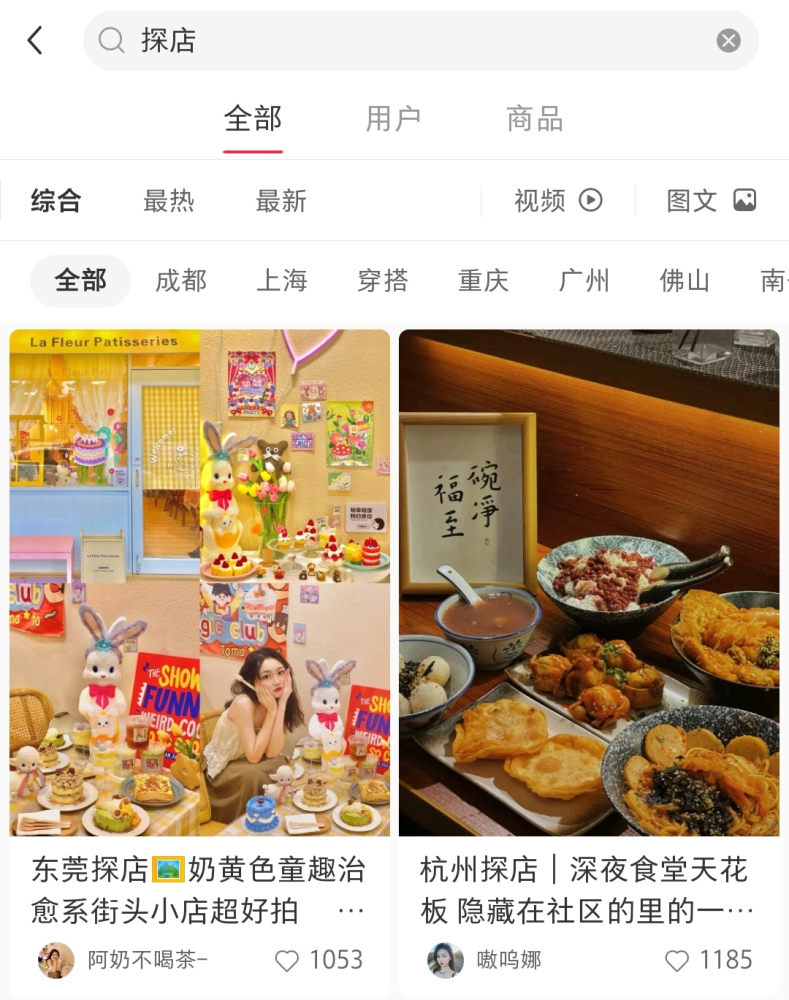Screen dimensions: 789x1000
Task: Select the 成都 city filter chip
Action: (x=181, y=281)
